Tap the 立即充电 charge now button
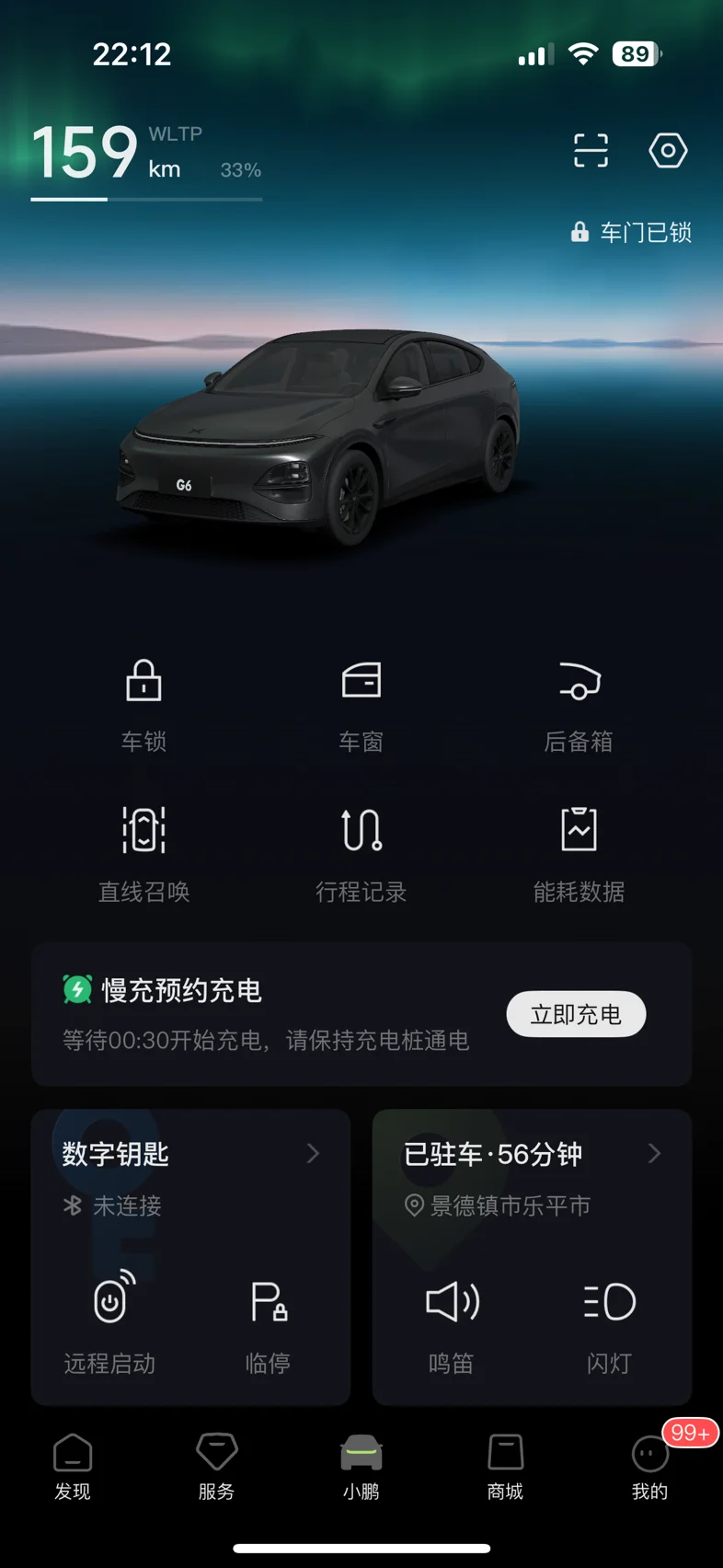This screenshot has width=723, height=1568. (x=576, y=1014)
